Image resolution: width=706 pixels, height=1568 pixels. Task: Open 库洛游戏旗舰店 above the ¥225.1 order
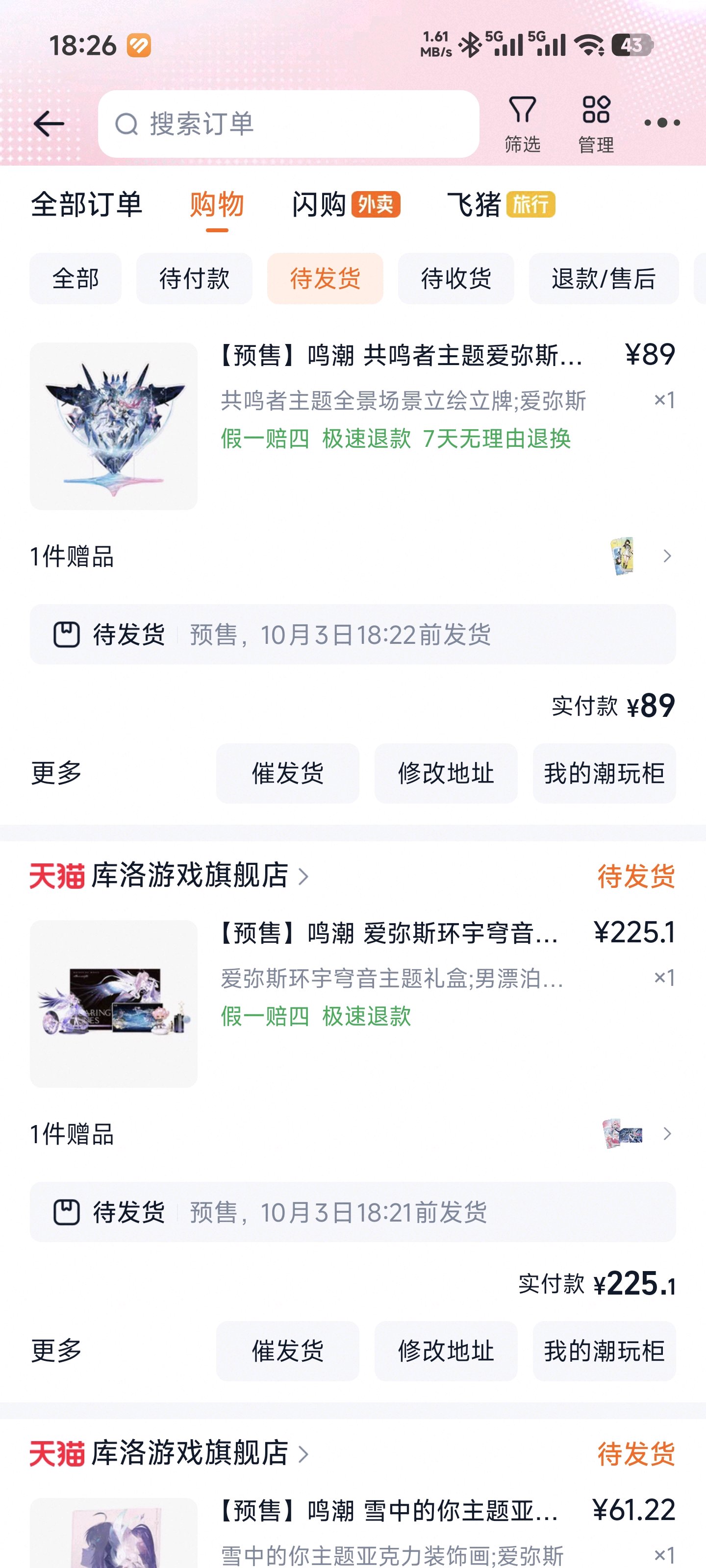pos(189,876)
